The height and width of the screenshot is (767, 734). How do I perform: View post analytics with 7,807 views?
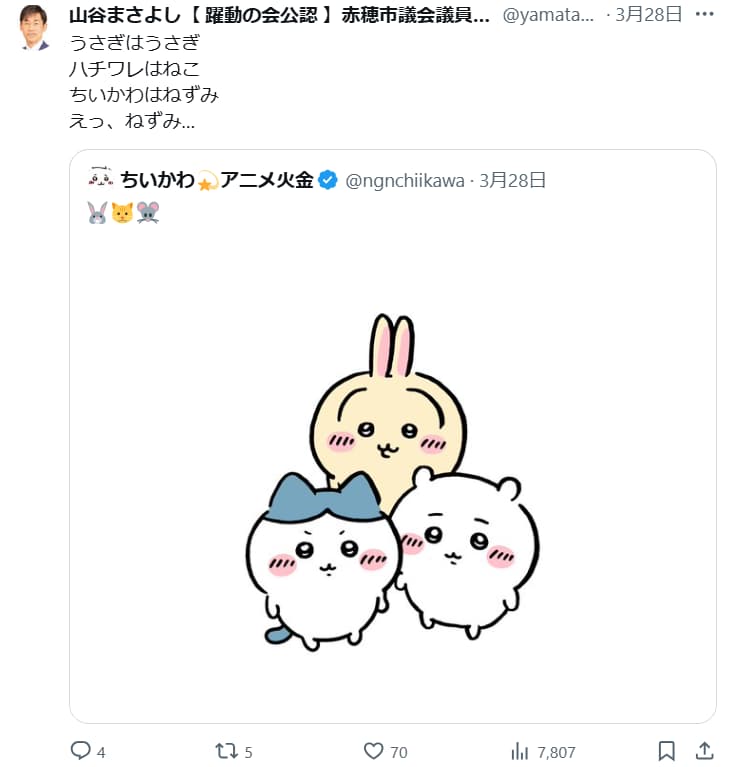520,751
